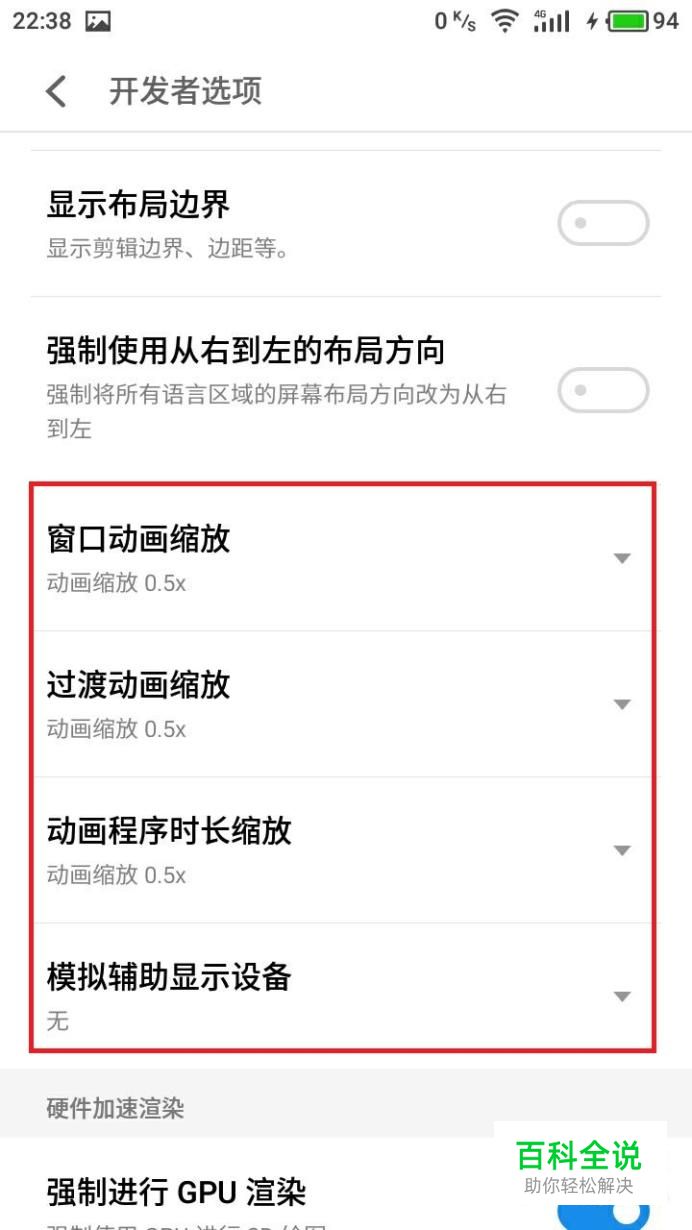Toggle 强制使用从右到左的布局方向

click(603, 390)
